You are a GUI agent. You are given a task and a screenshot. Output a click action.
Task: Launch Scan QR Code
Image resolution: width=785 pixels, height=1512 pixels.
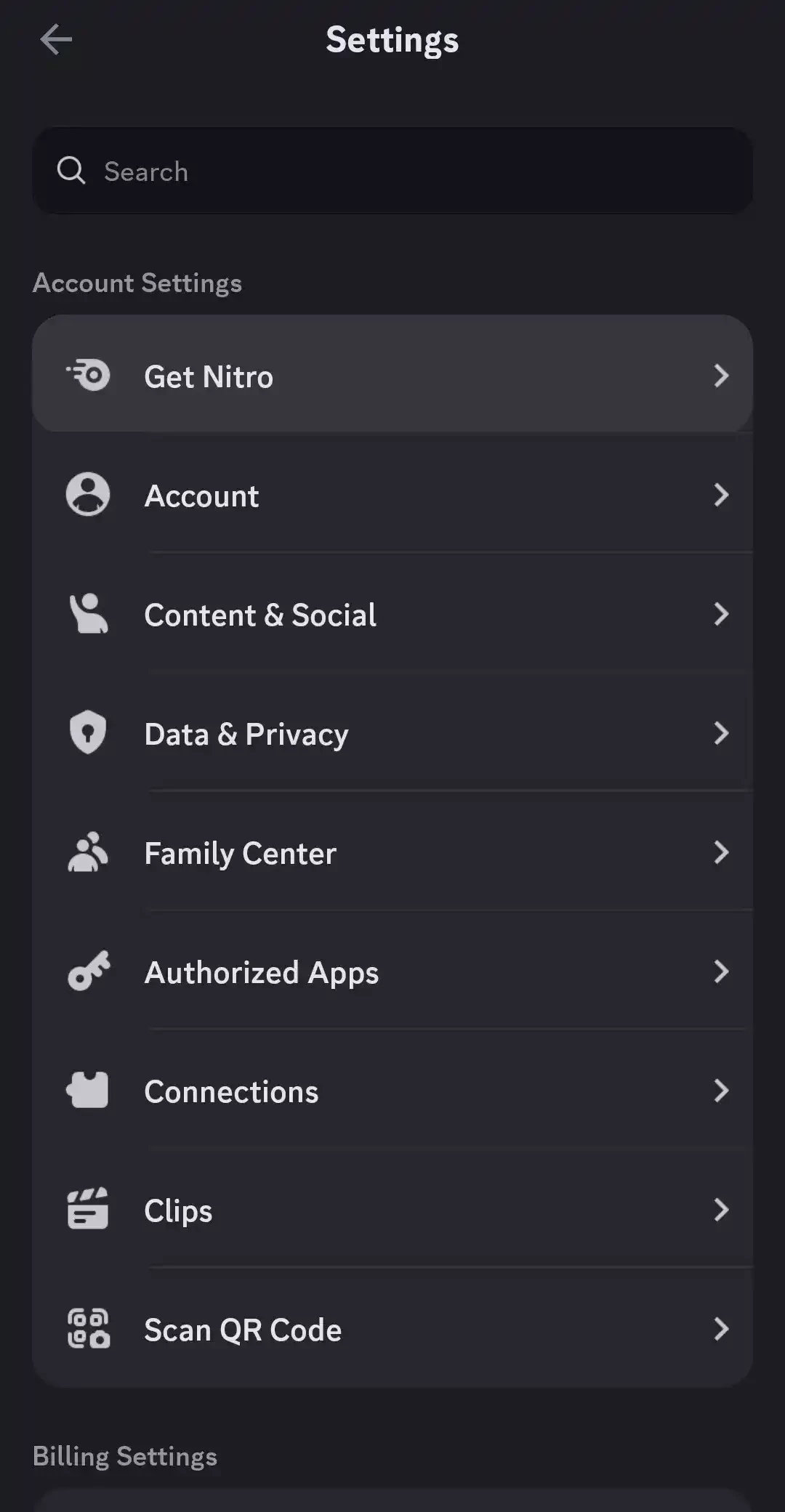pos(392,1330)
